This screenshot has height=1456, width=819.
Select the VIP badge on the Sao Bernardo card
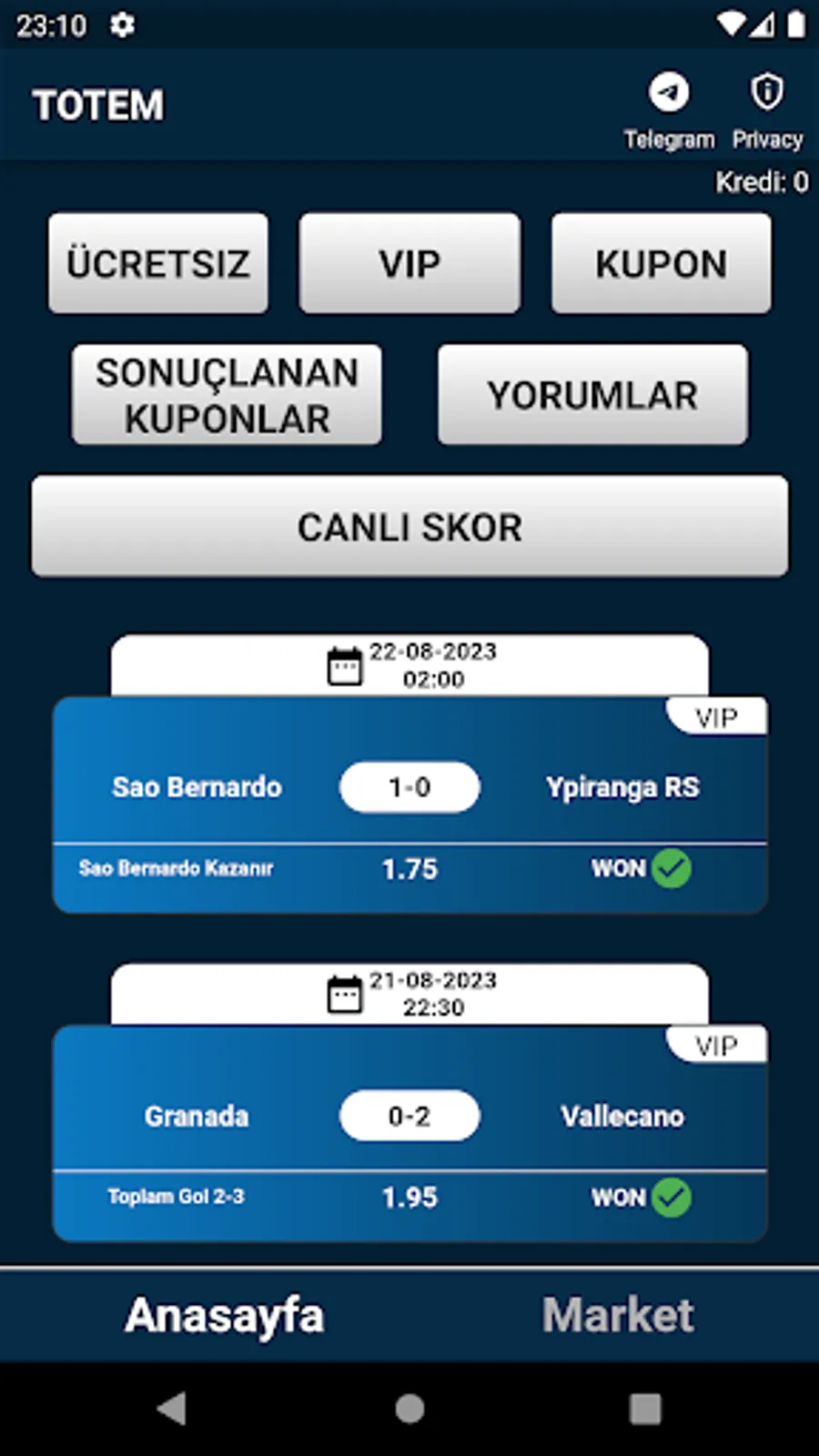point(718,717)
